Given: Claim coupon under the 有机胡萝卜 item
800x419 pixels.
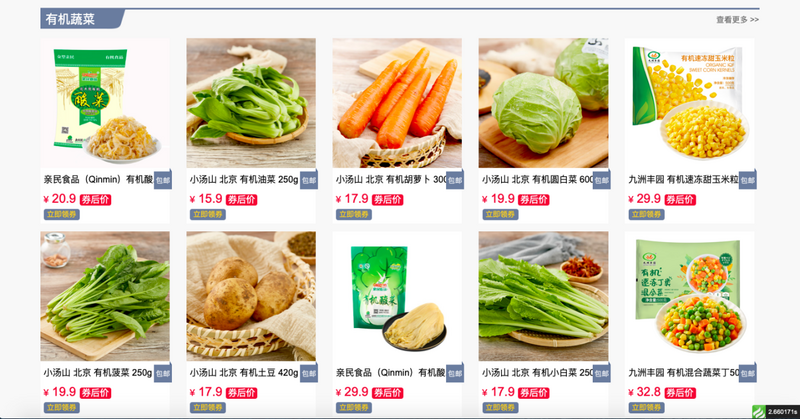Looking at the screenshot, I should (353, 214).
